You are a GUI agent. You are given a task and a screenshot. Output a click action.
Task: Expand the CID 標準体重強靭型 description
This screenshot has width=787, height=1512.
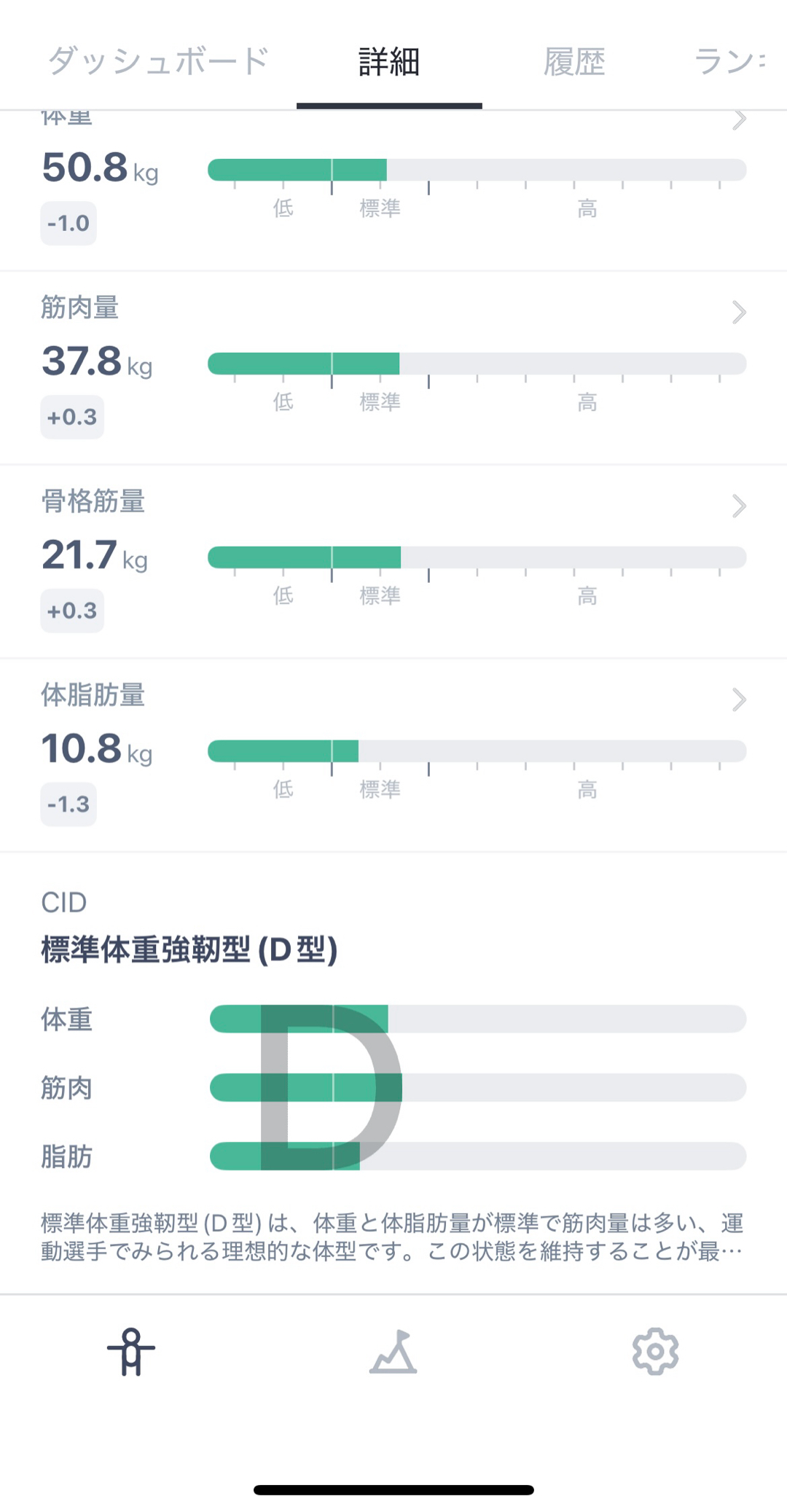[392, 1237]
